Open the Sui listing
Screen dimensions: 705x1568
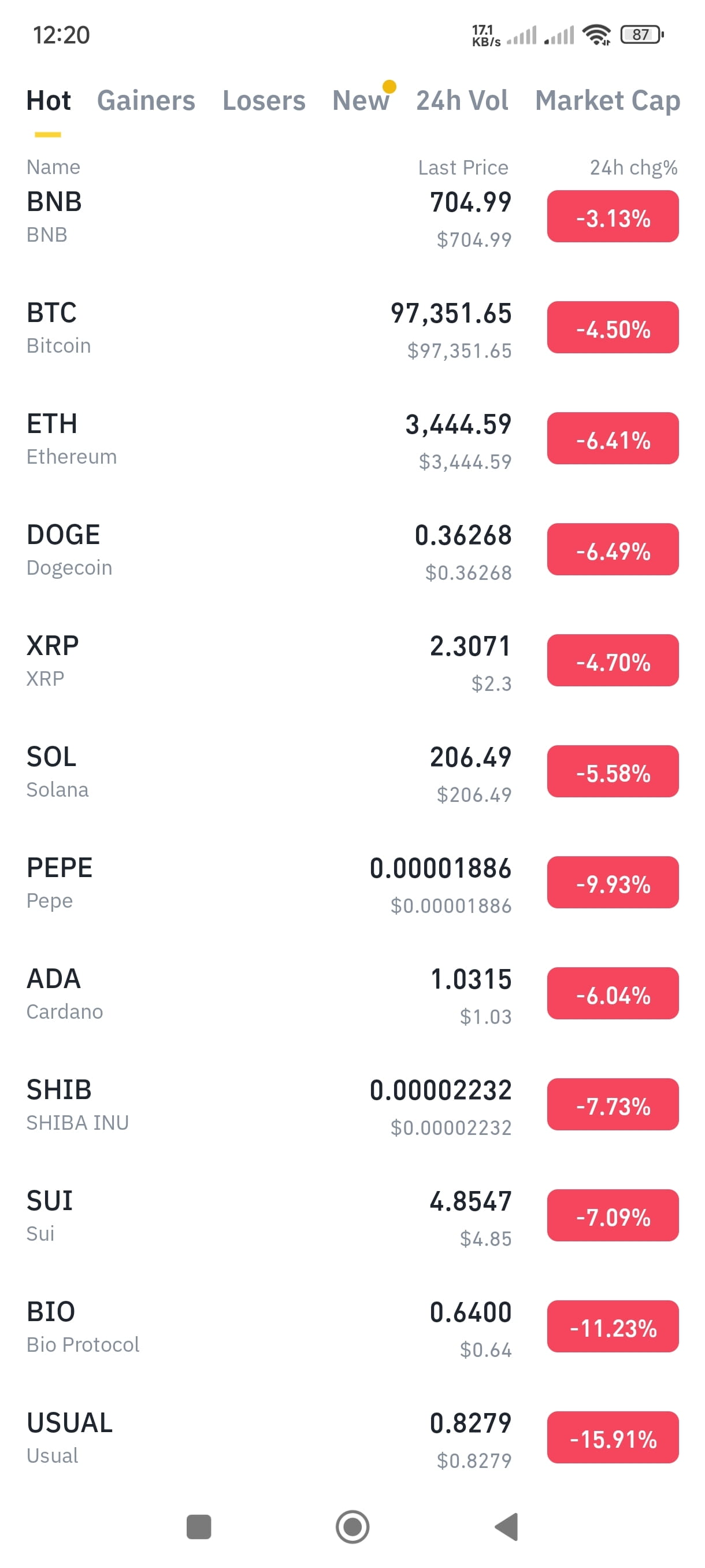(x=352, y=1217)
